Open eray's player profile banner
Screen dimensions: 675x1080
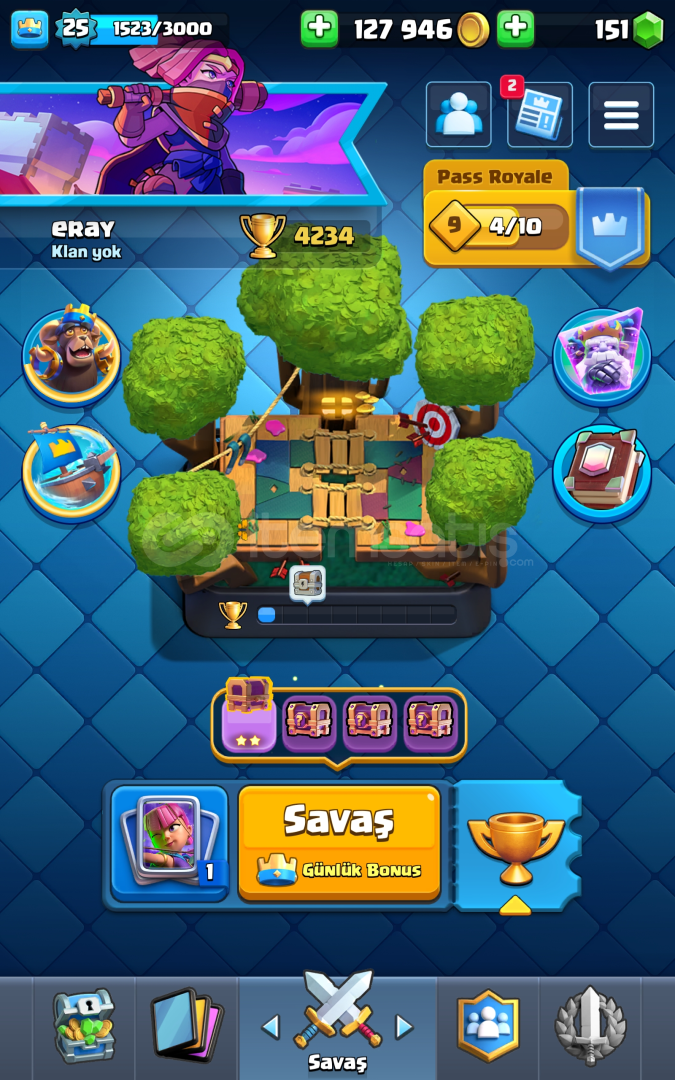pyautogui.click(x=190, y=140)
